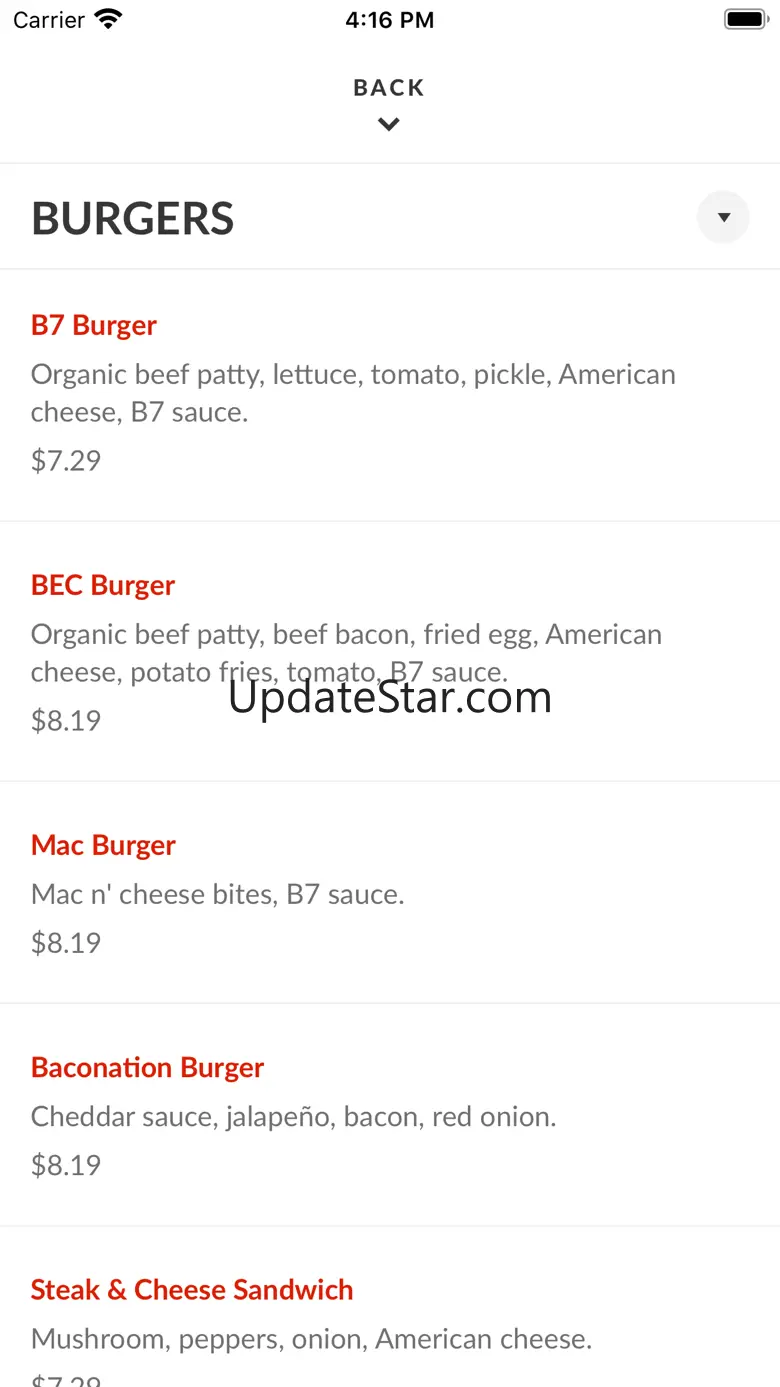Open Steak & Cheese Sandwich item
The image size is (780, 1387).
click(x=192, y=1290)
